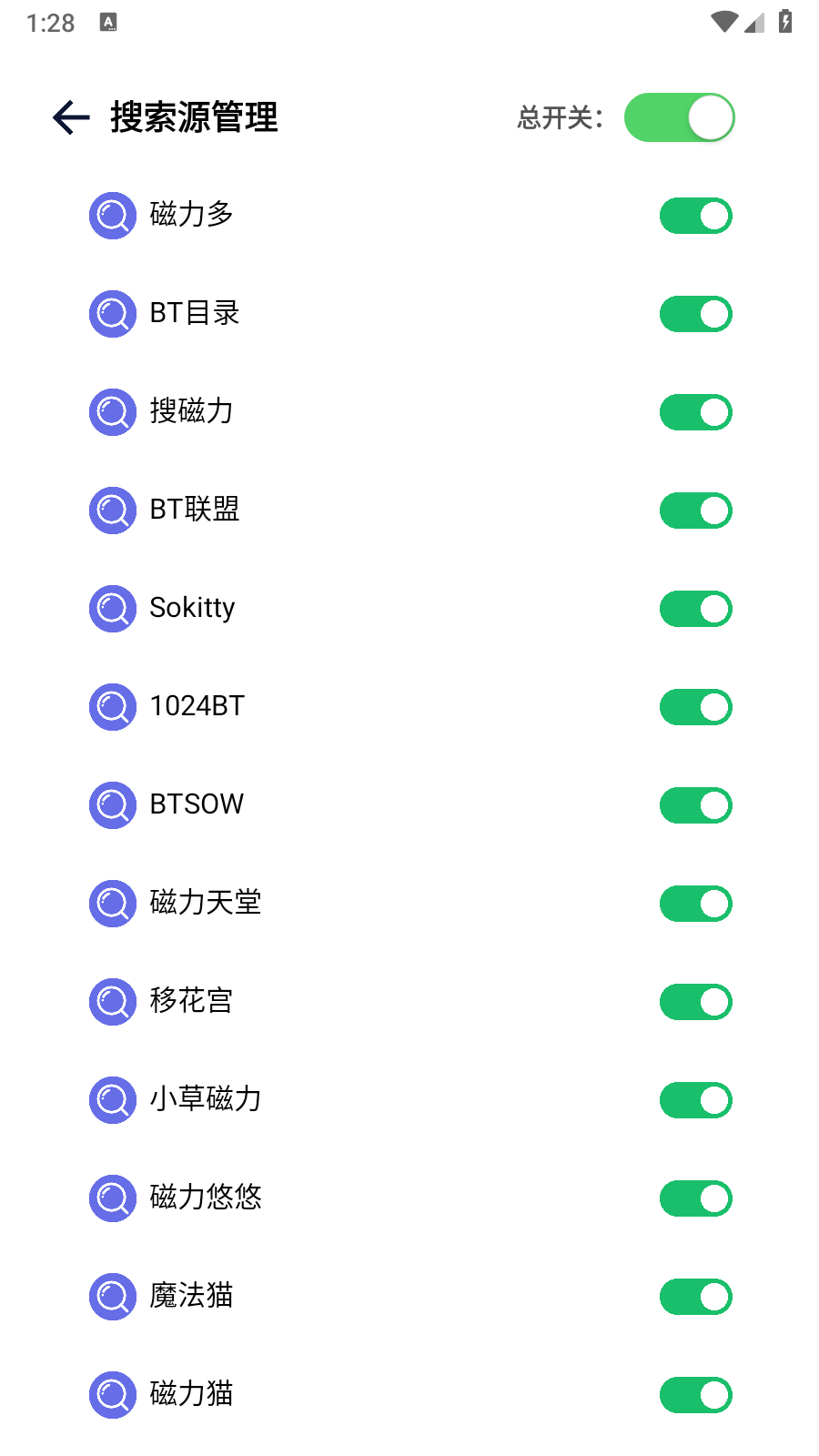This screenshot has height=1456, width=819.
Task: Click the back arrow to exit
Action: click(x=69, y=116)
